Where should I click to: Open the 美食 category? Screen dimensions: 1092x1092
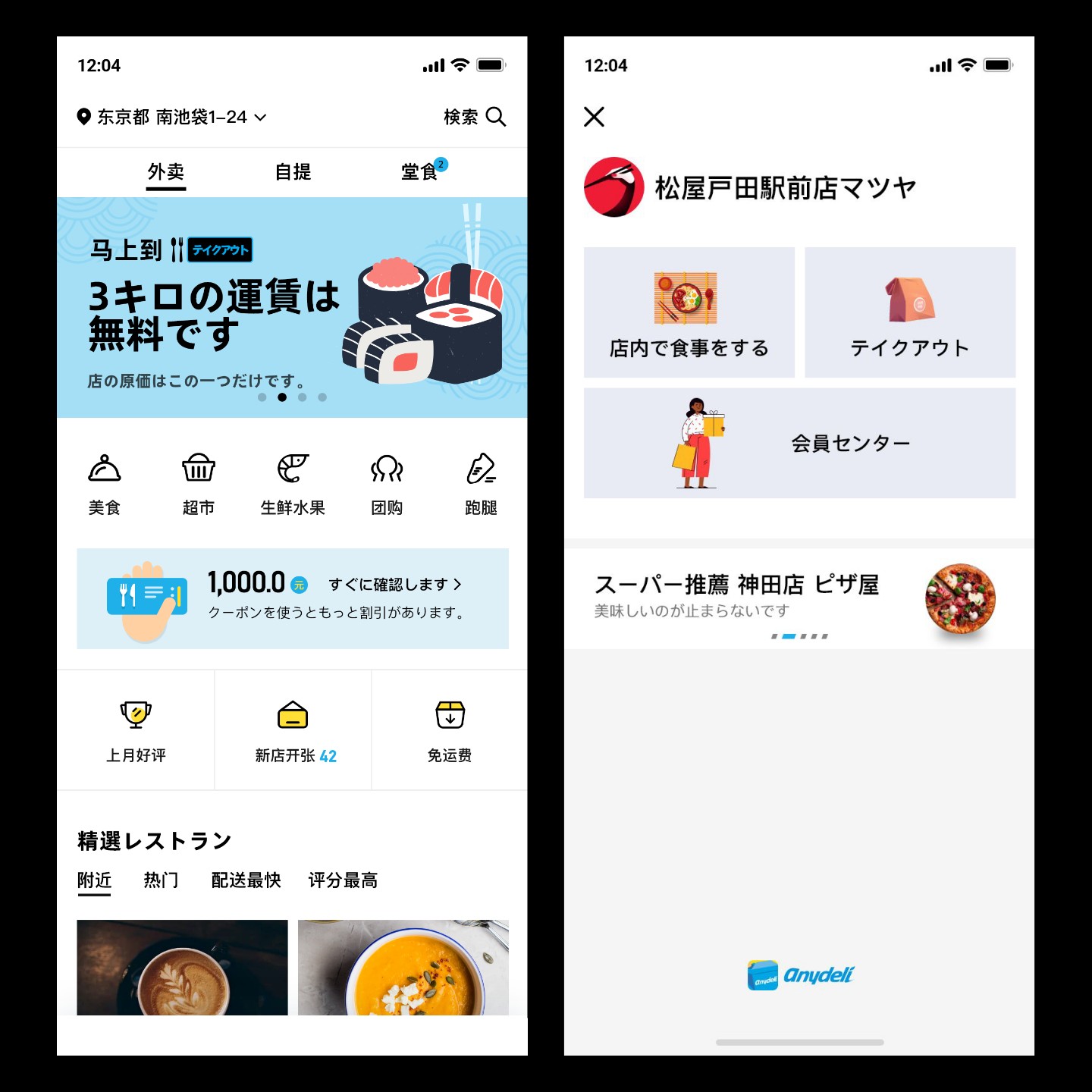click(x=105, y=484)
